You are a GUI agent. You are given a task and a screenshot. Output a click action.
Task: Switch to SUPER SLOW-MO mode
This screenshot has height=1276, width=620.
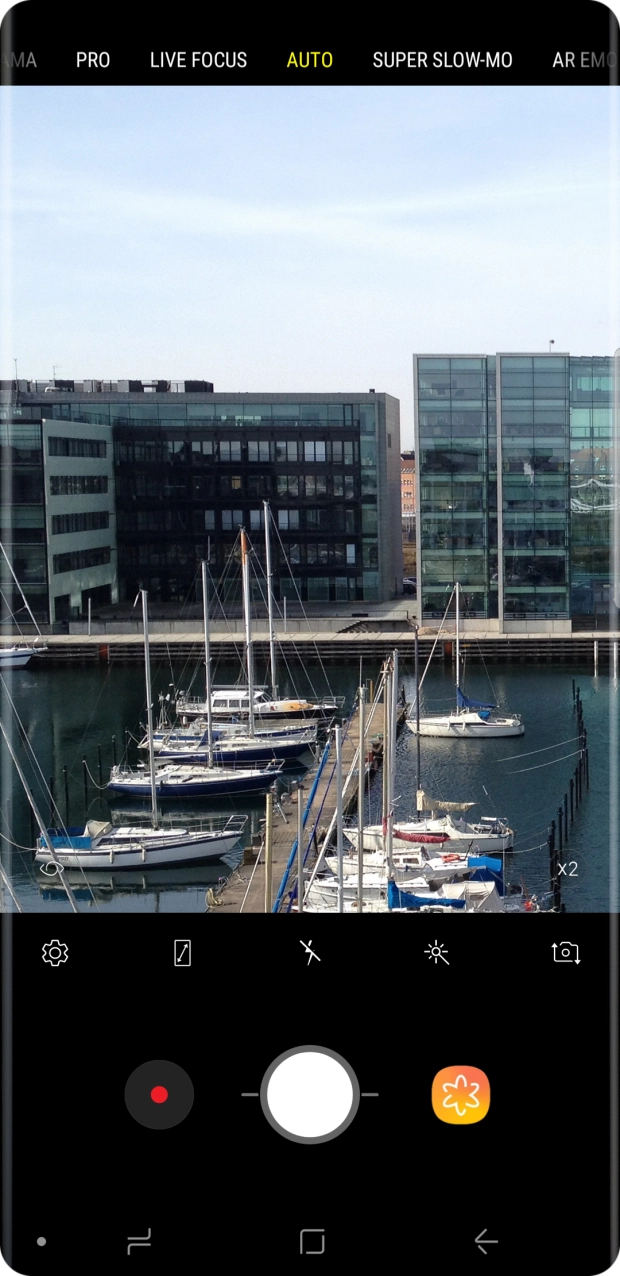coord(442,60)
